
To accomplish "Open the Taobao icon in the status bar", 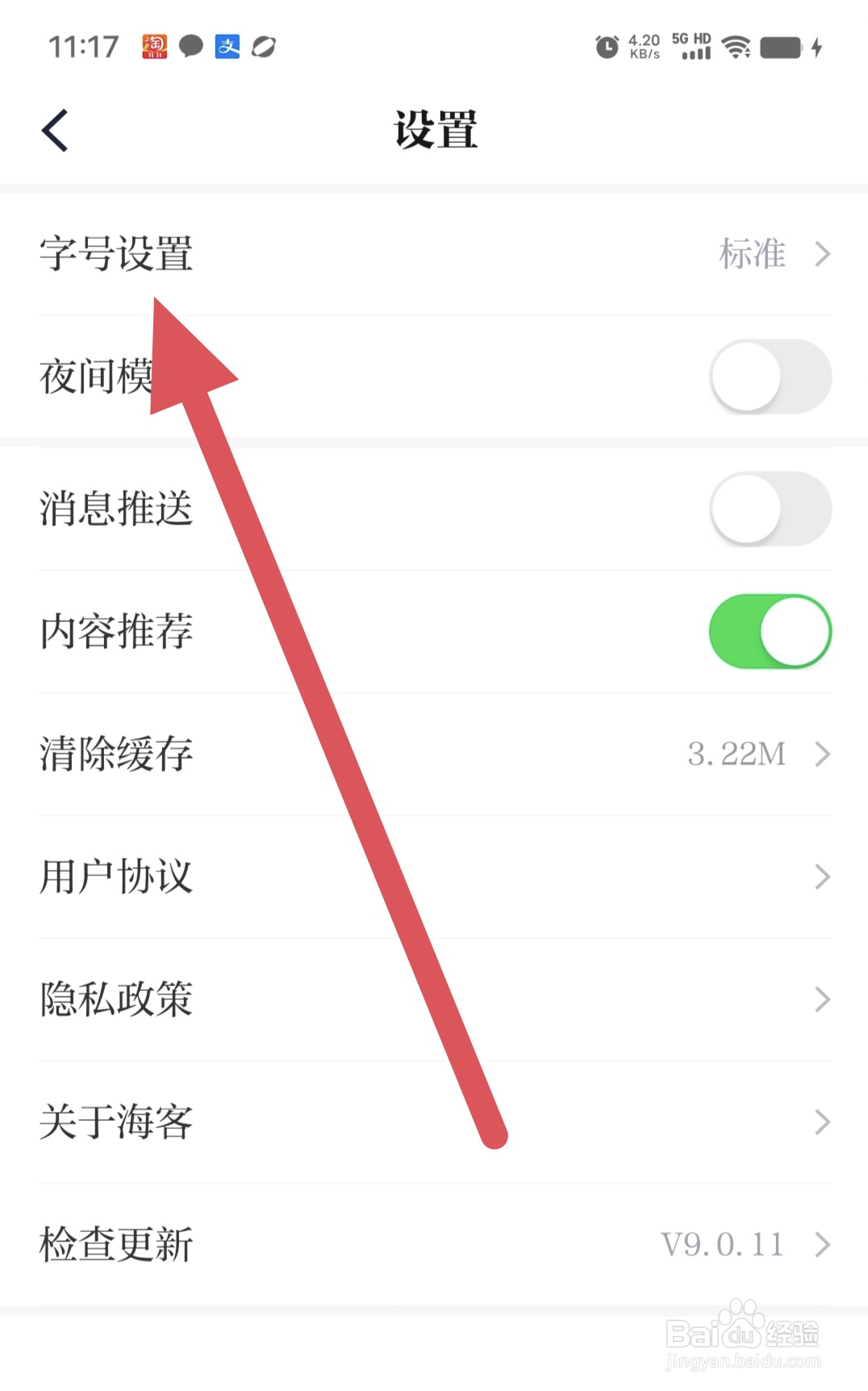I will click(156, 47).
